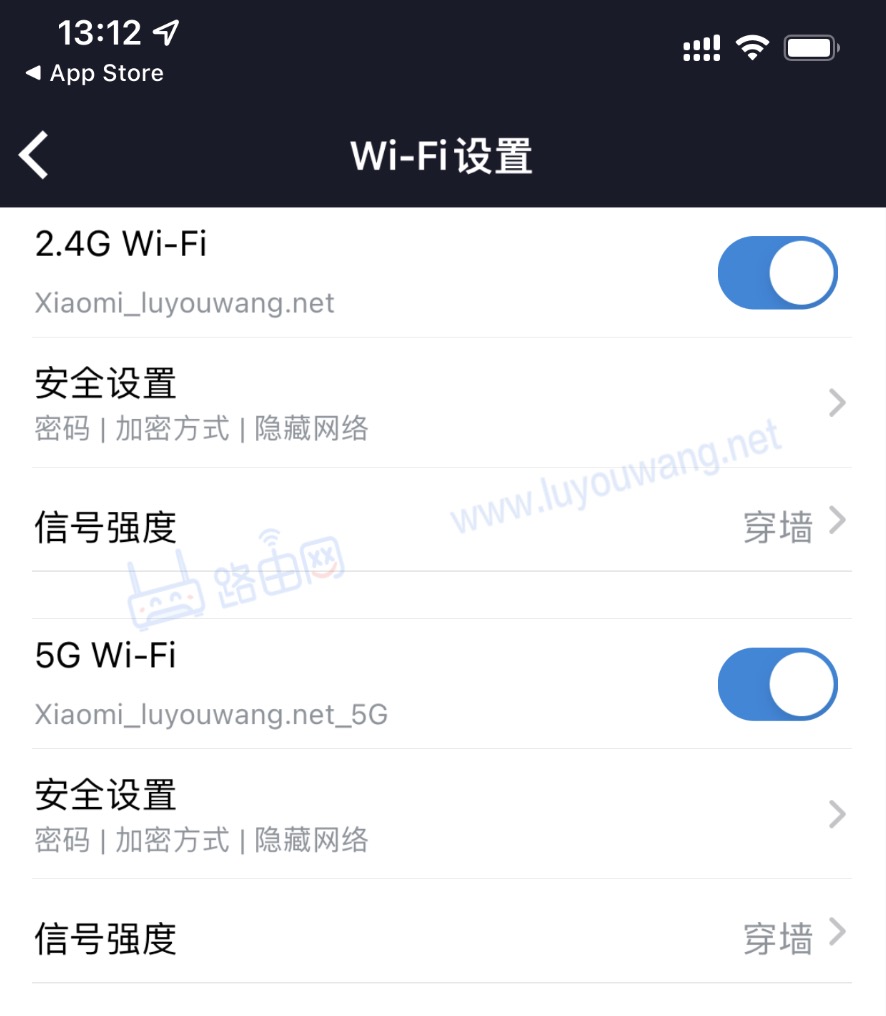Return to App Store via status bar link
The width and height of the screenshot is (886, 1016).
94,73
